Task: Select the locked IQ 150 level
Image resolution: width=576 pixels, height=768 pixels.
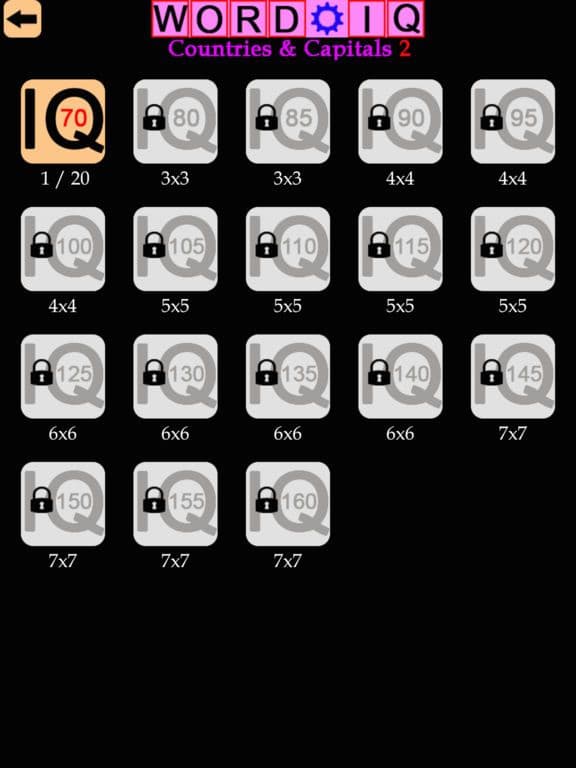Action: point(63,504)
